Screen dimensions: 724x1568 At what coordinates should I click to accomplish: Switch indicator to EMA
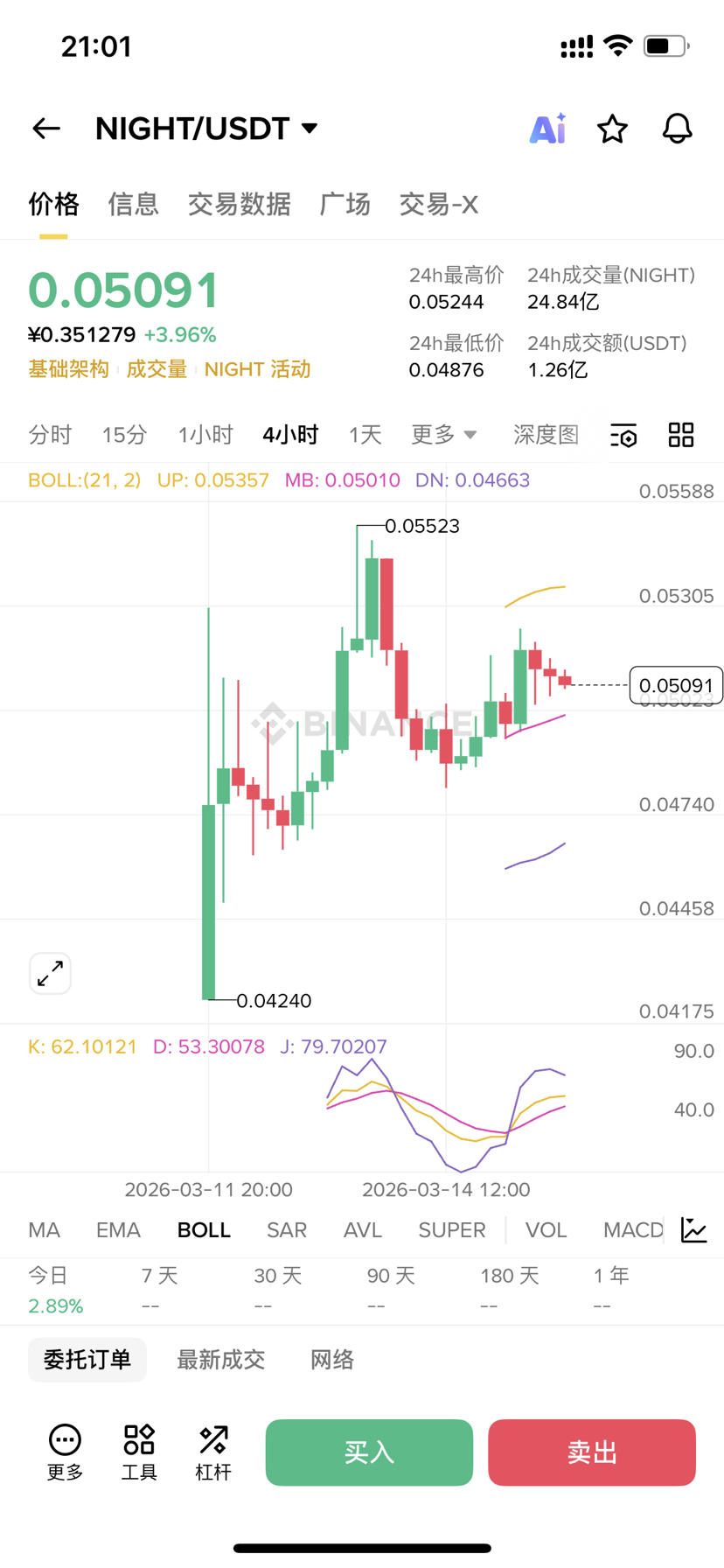[118, 1229]
